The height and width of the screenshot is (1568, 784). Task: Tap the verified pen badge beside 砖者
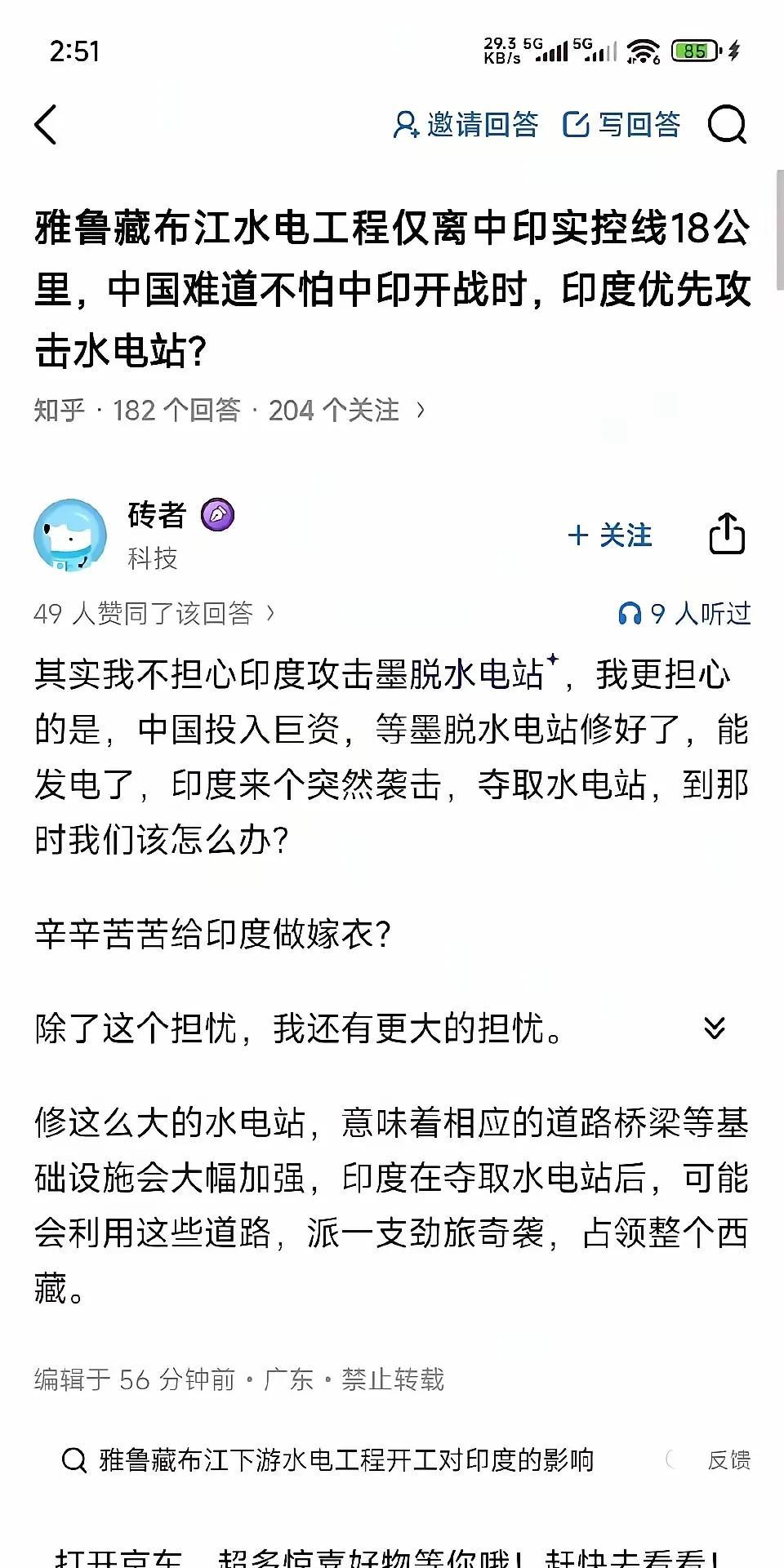point(218,515)
